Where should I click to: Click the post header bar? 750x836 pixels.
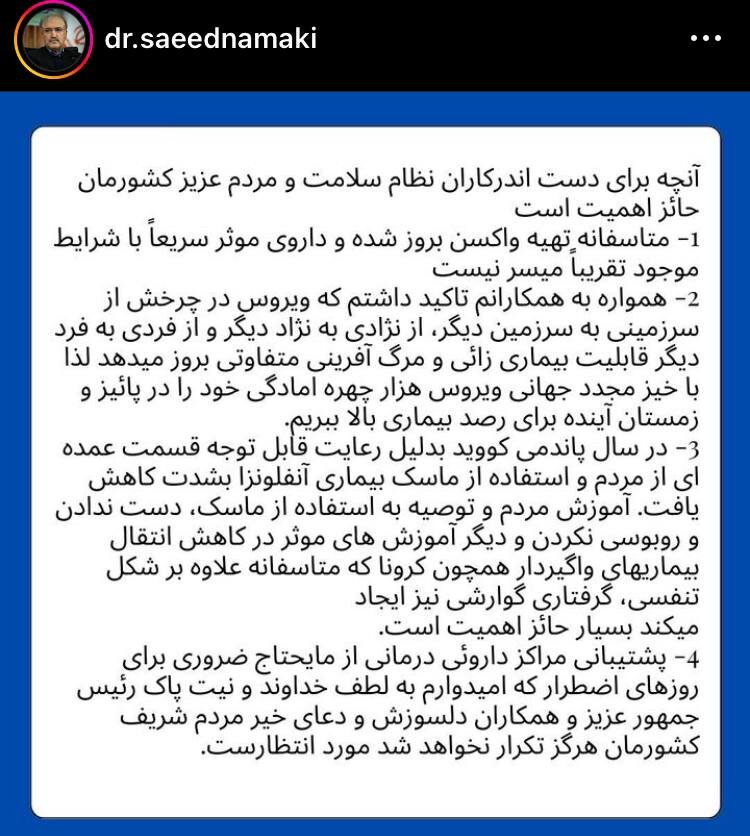375,36
